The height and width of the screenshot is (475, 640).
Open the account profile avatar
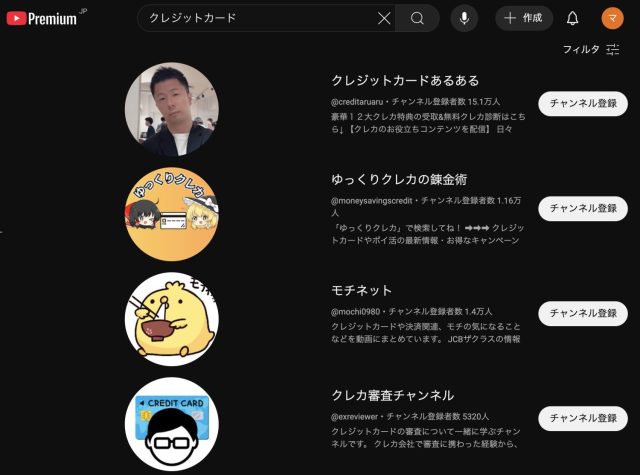click(x=612, y=18)
